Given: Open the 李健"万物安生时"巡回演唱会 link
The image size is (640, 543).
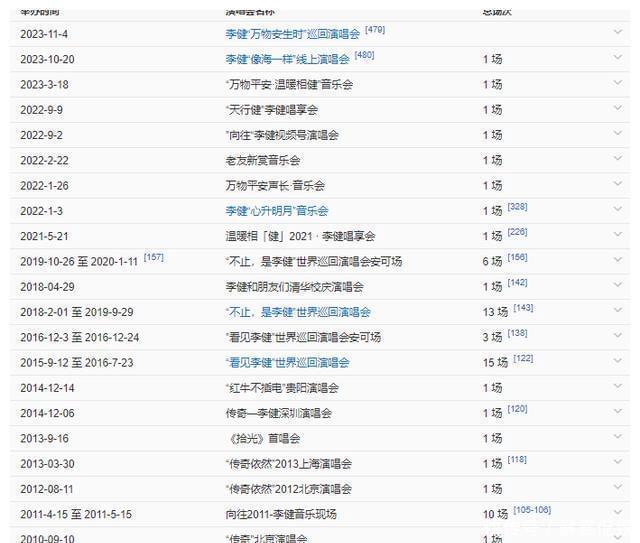Looking at the screenshot, I should pyautogui.click(x=293, y=34).
